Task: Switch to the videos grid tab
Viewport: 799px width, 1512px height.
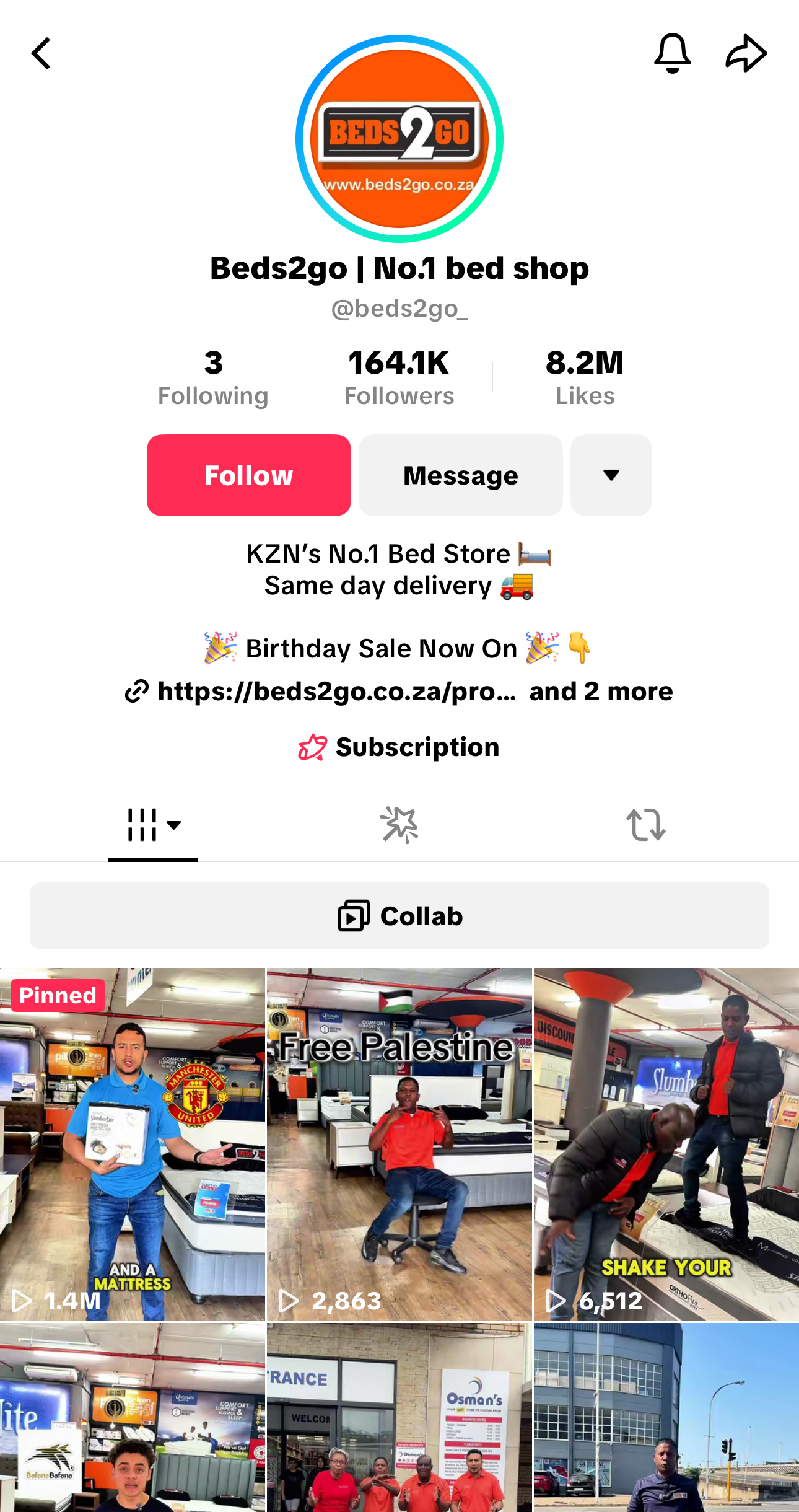Action: pos(152,825)
